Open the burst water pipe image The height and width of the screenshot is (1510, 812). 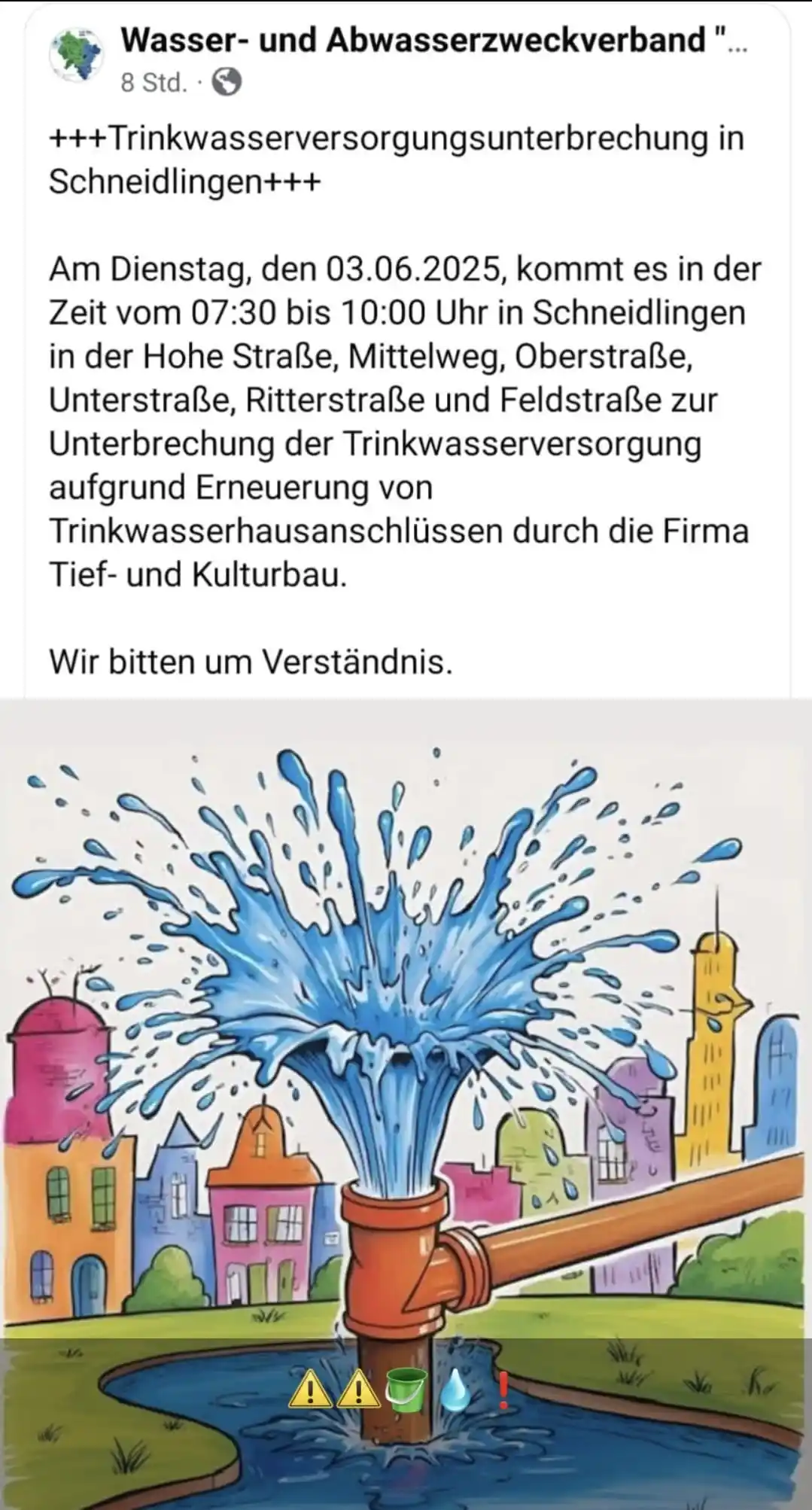(x=406, y=1054)
